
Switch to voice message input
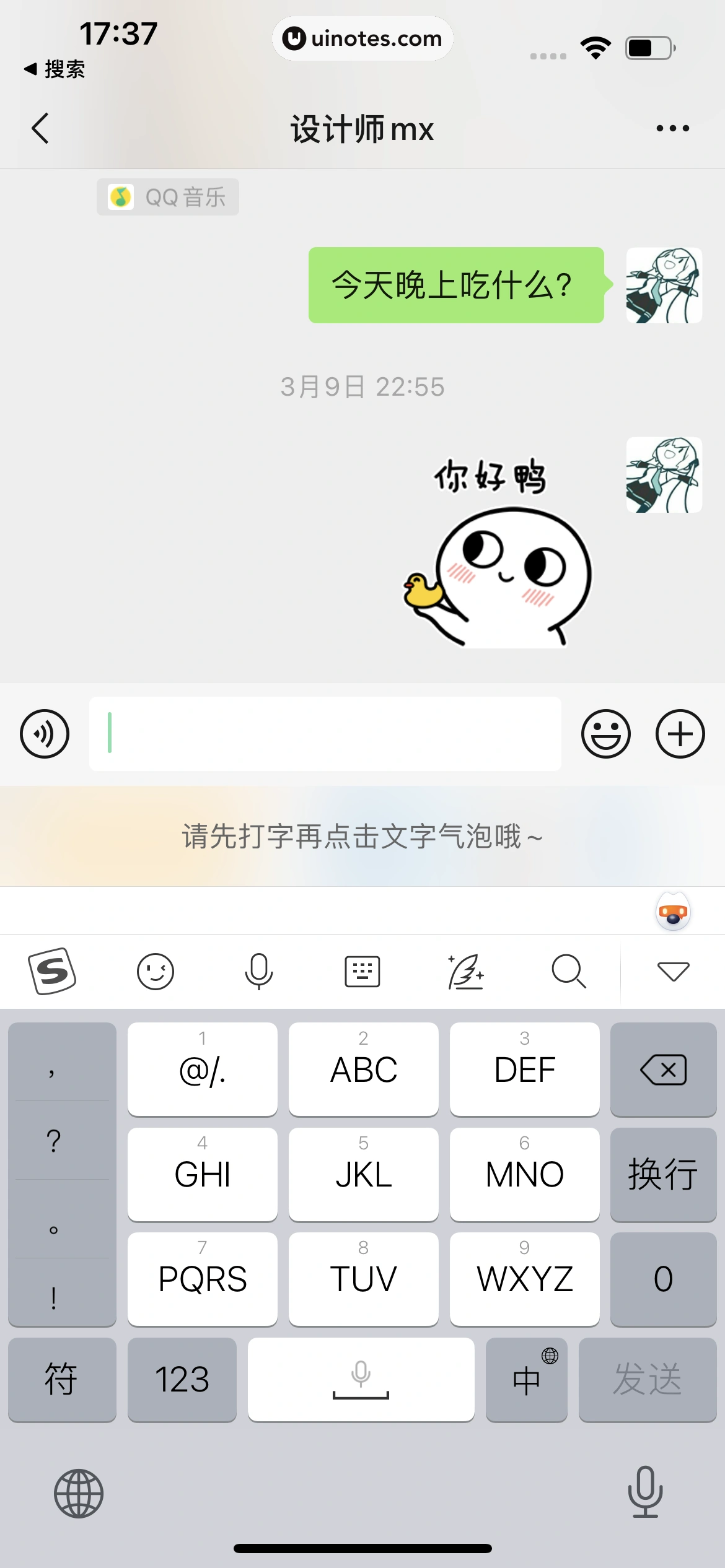[45, 734]
